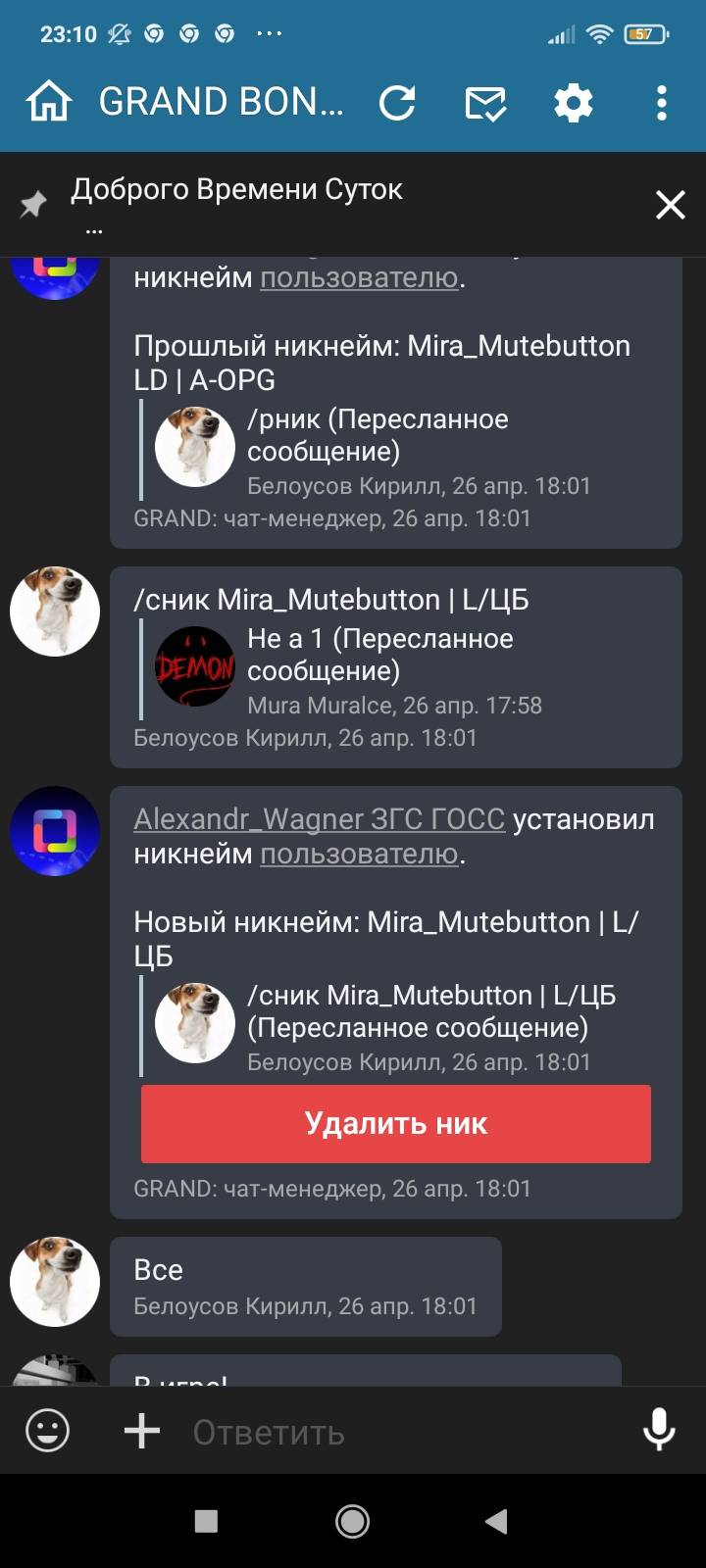Tap the red "Удалить ник" button

(396, 1123)
